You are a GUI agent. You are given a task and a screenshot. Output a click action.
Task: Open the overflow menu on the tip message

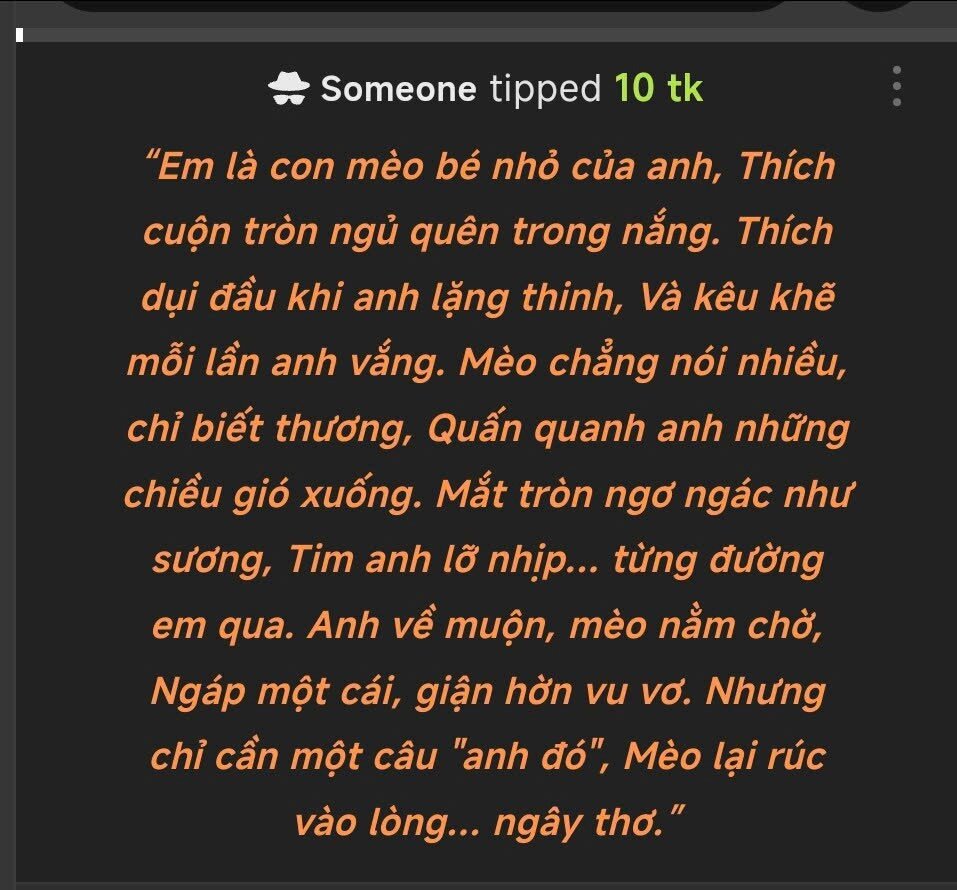[896, 87]
